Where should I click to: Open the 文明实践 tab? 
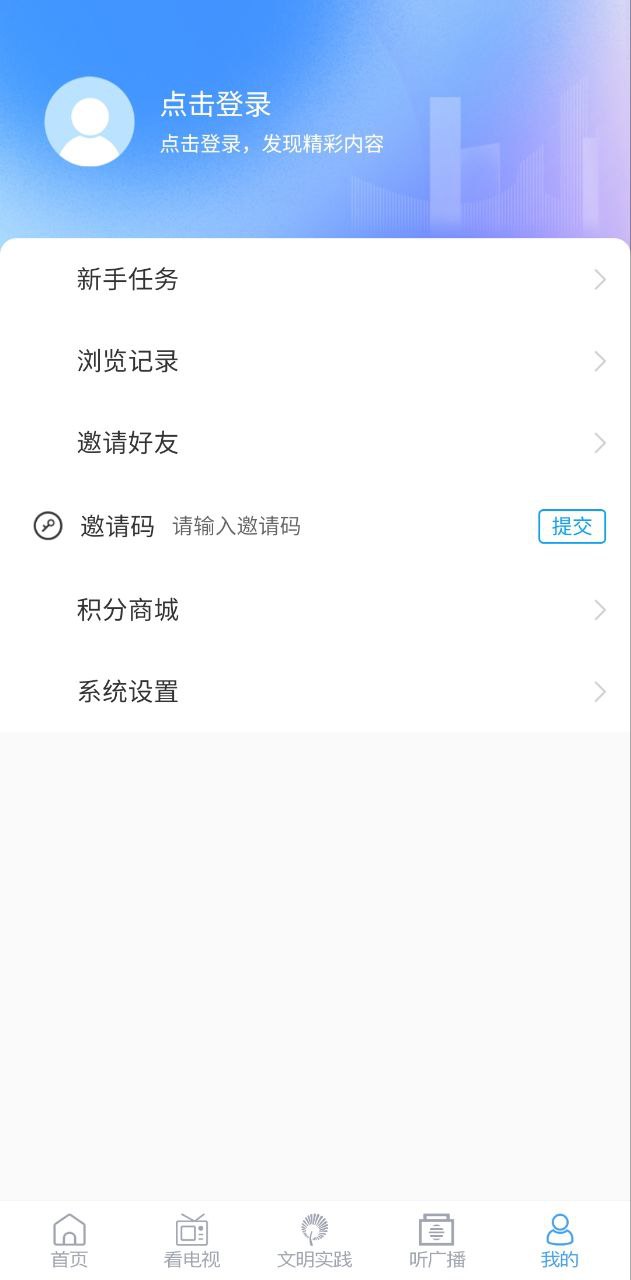315,1240
